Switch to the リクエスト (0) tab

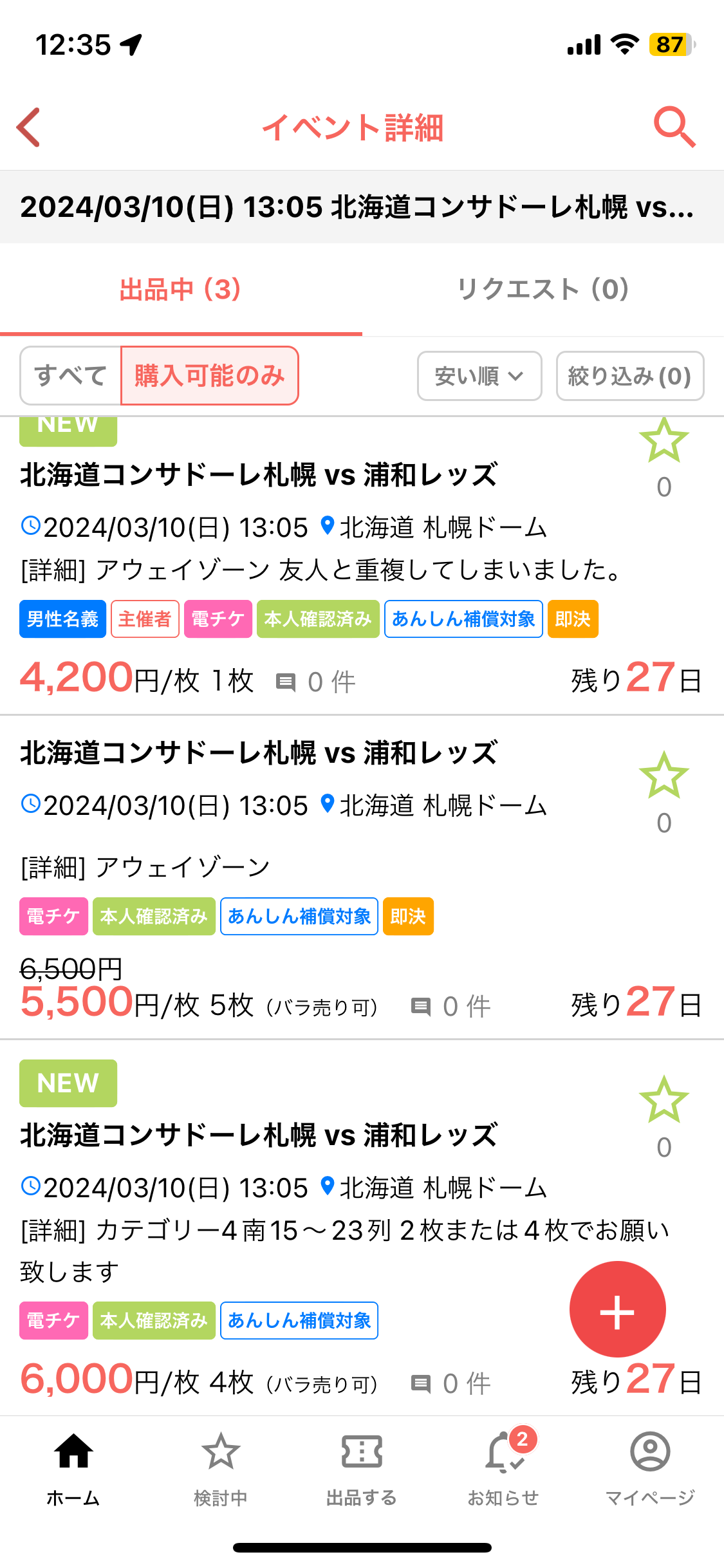543,290
